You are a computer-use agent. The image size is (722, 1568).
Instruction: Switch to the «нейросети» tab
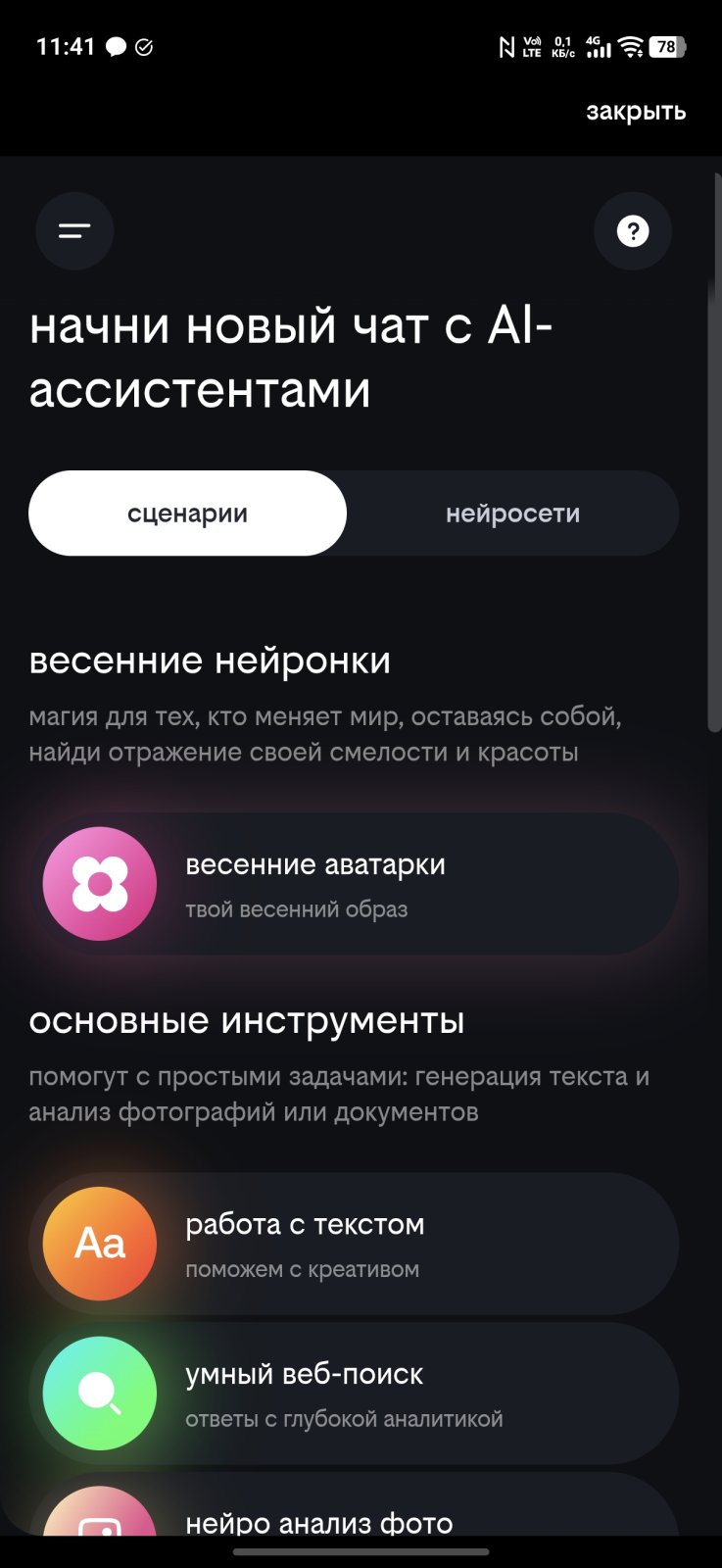click(512, 514)
